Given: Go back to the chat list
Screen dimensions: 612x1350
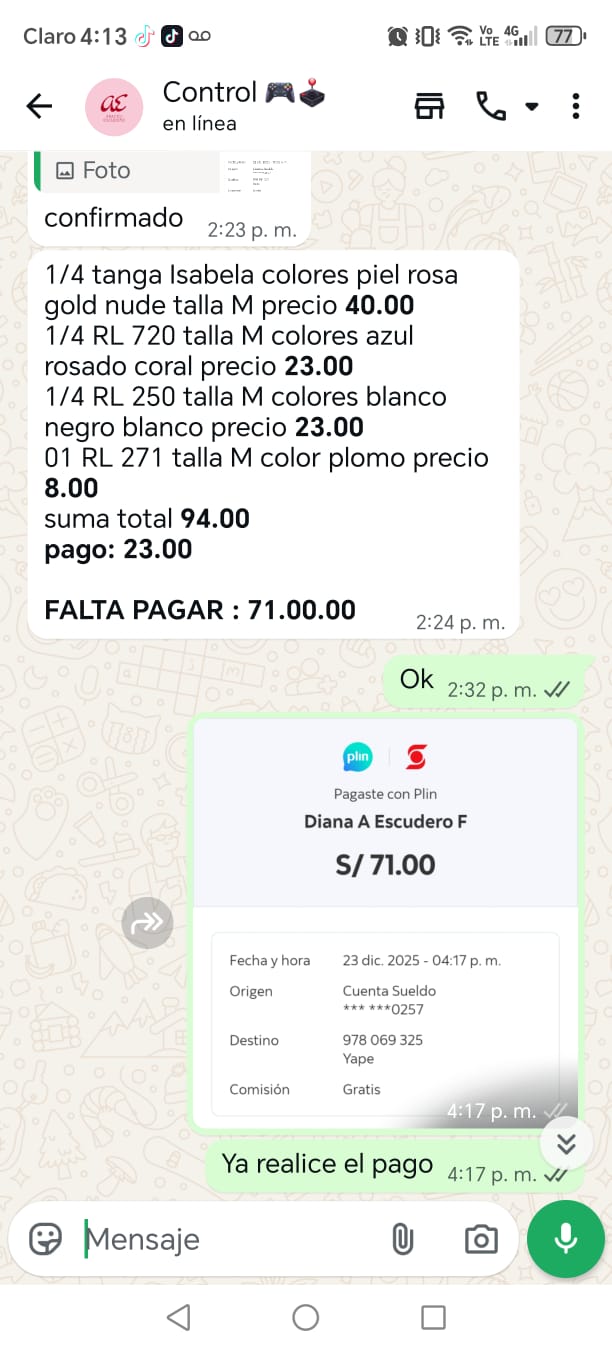Looking at the screenshot, I should pos(39,106).
